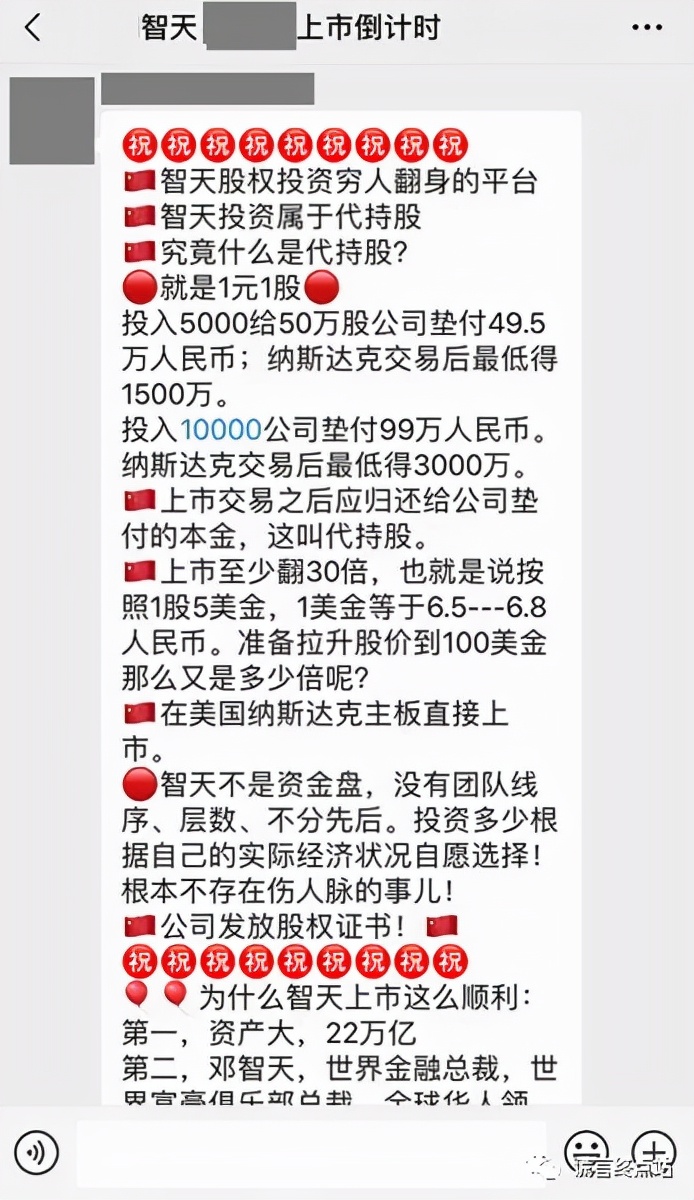Open the chat's three-dot menu
This screenshot has width=694, height=1200.
tap(647, 28)
